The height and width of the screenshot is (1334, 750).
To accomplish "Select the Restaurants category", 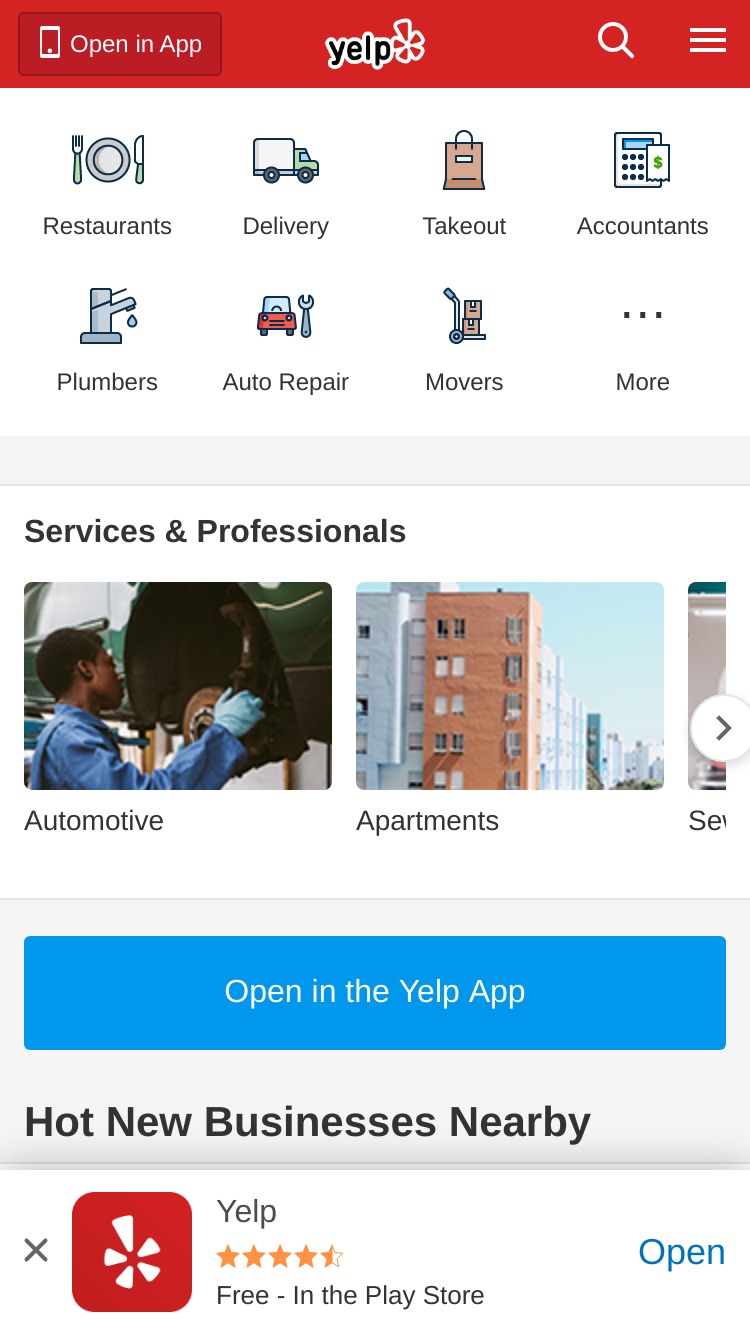I will pyautogui.click(x=107, y=185).
